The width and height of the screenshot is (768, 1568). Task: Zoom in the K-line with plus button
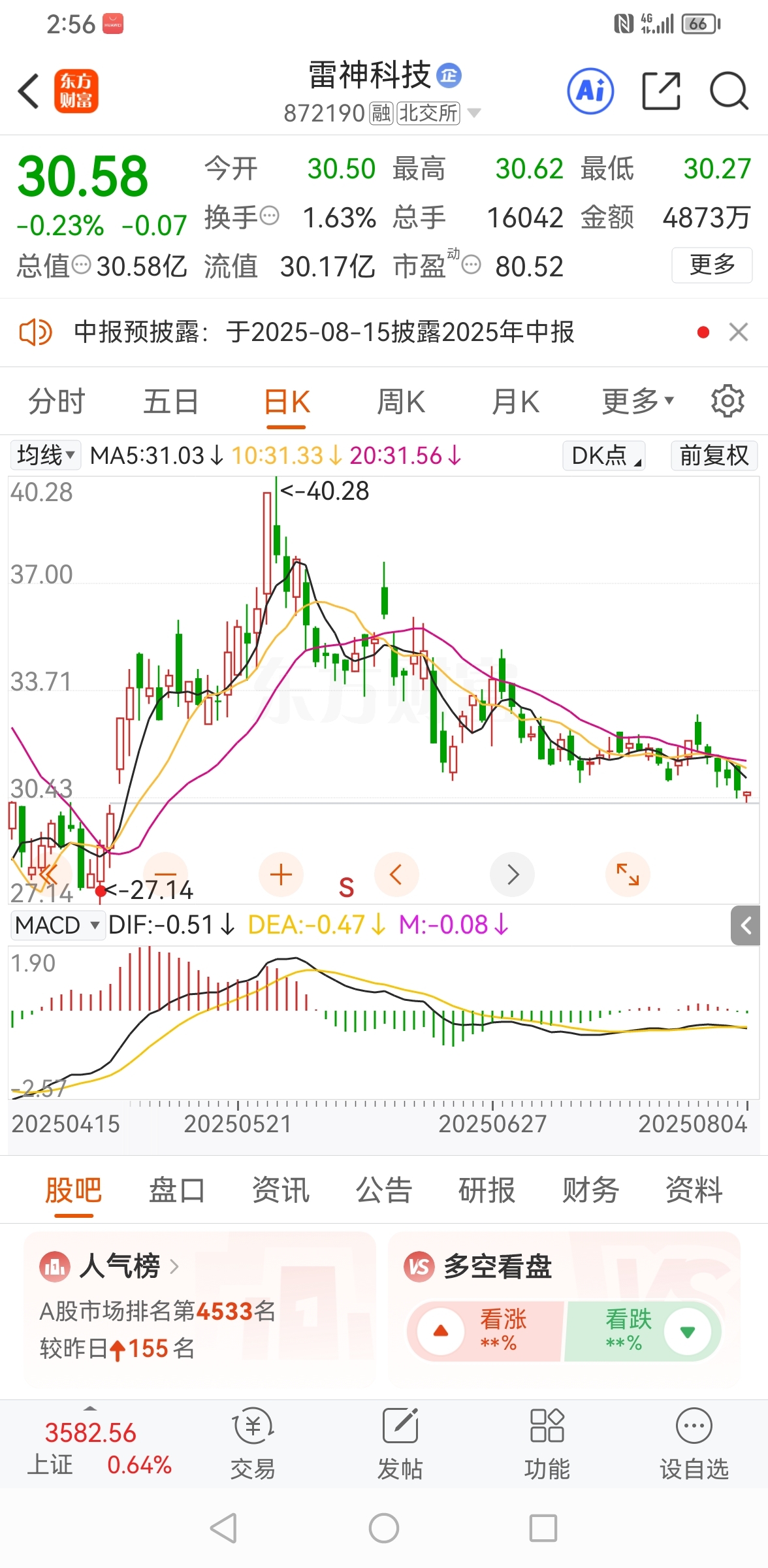click(x=281, y=874)
